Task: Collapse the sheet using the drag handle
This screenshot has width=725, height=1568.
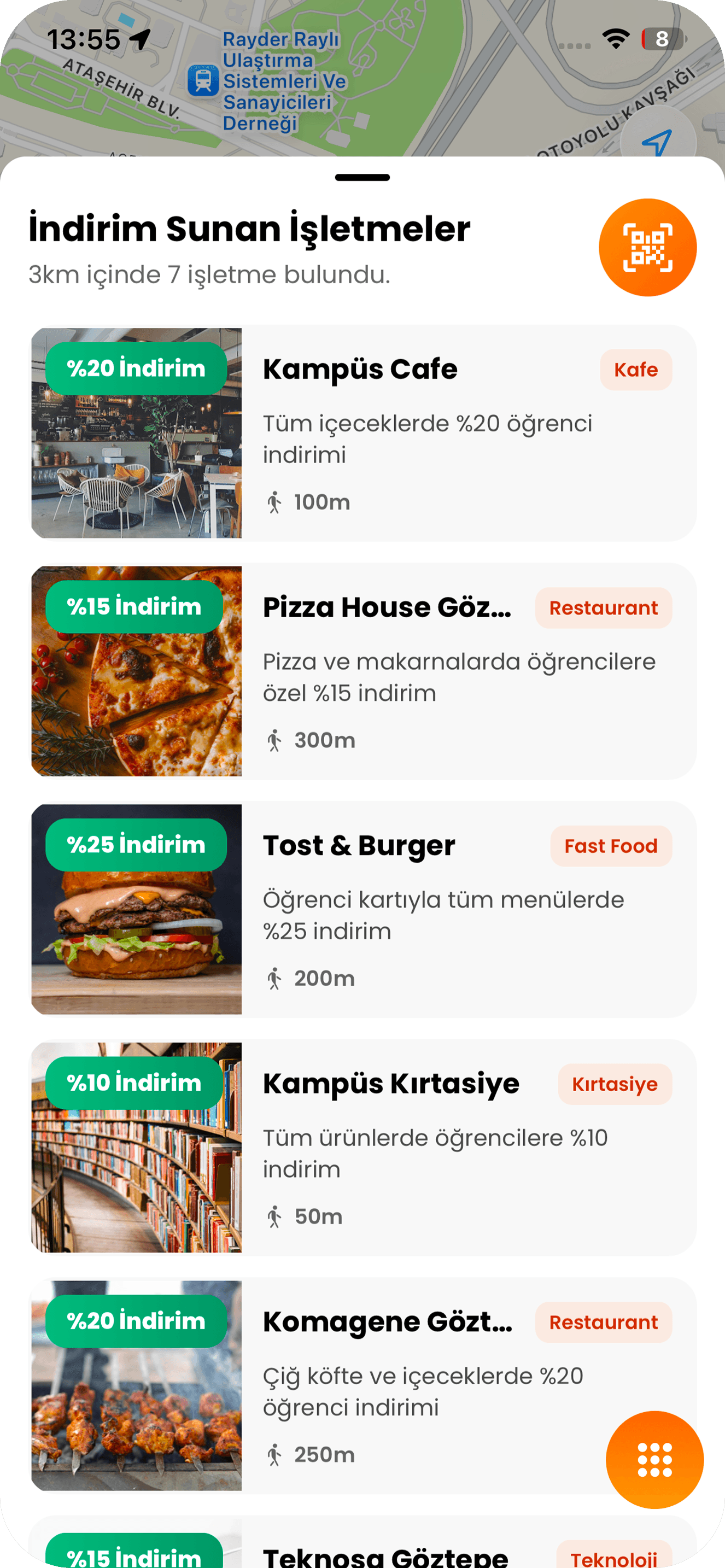Action: click(x=362, y=177)
